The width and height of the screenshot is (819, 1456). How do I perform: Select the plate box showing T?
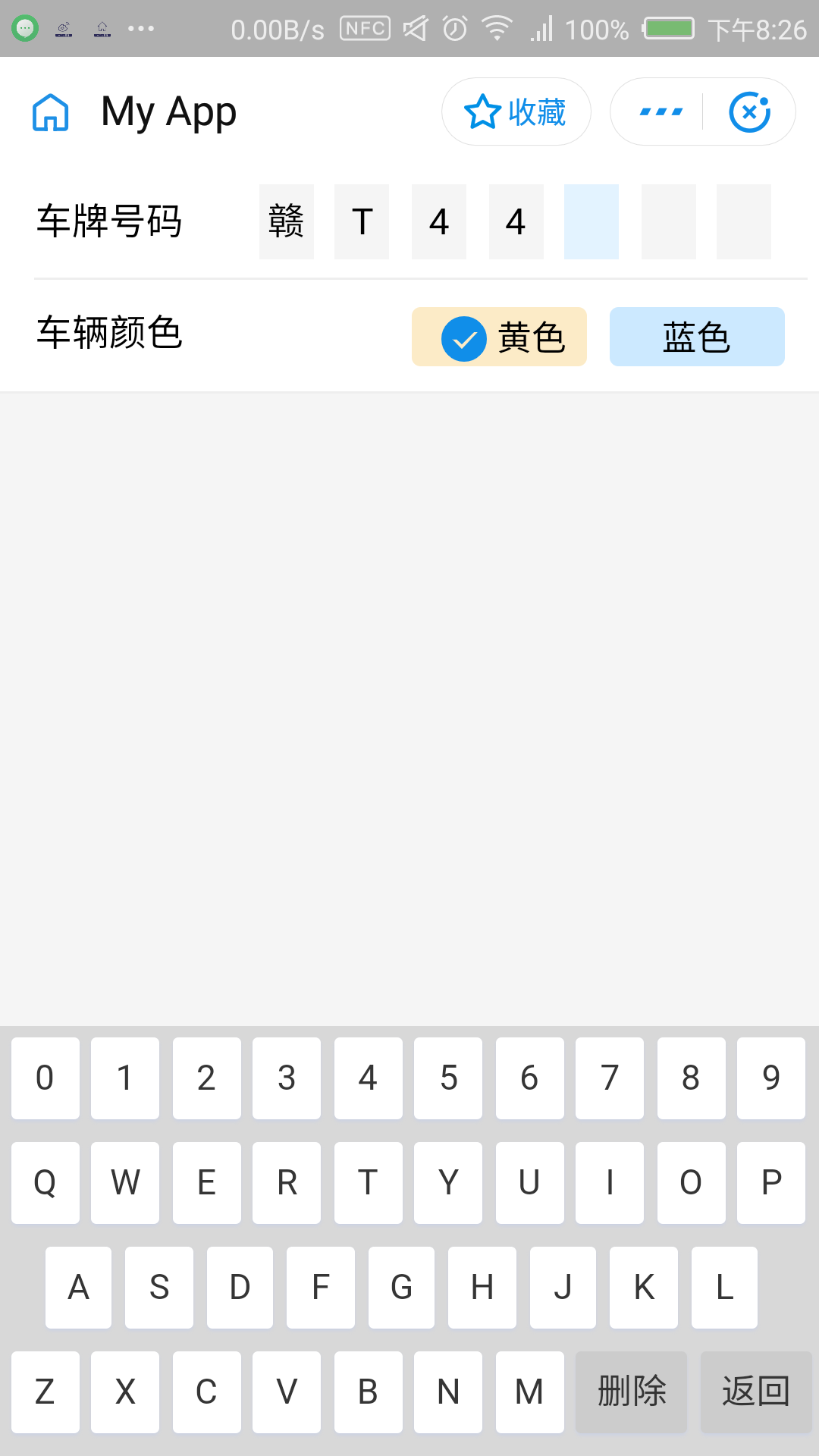tap(362, 221)
